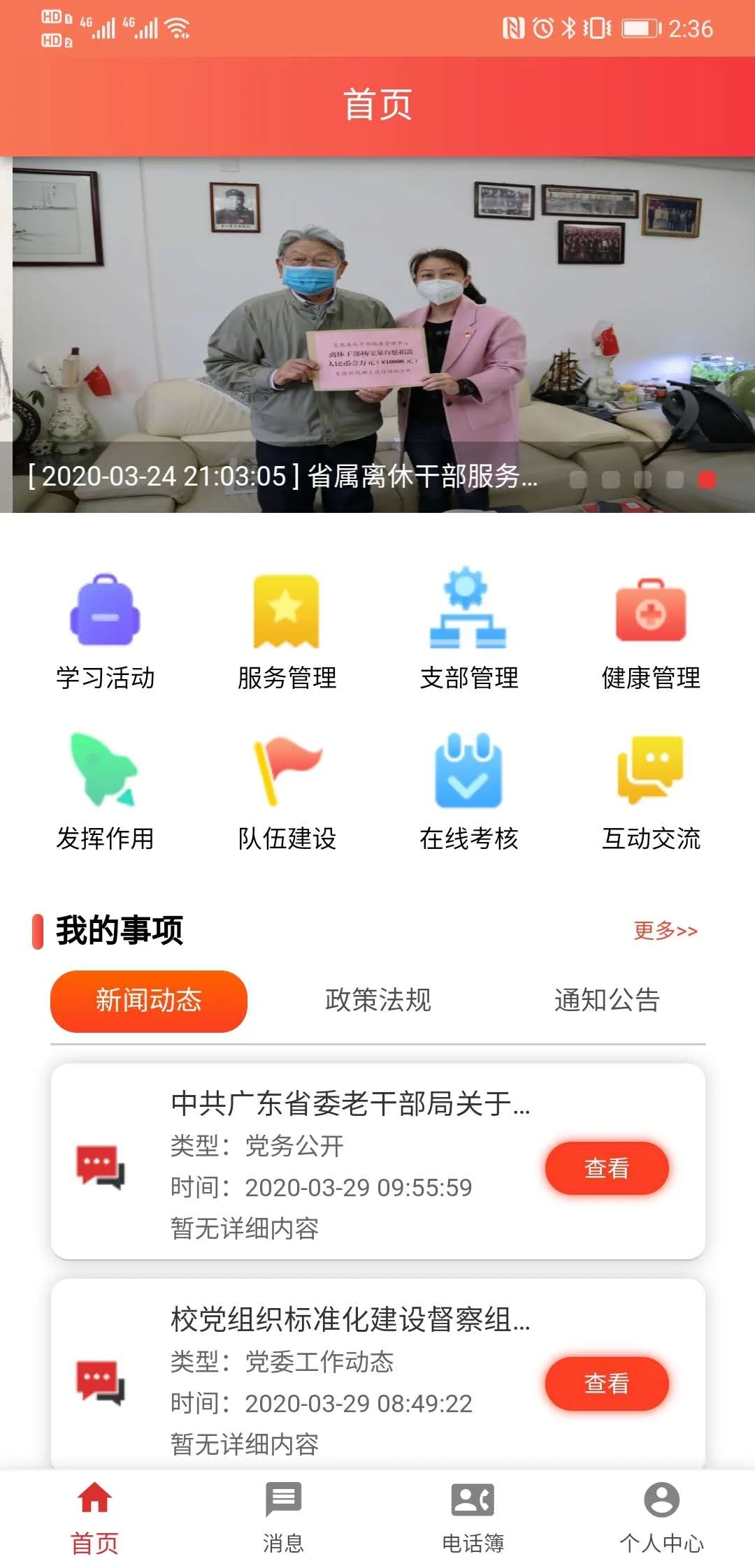The width and height of the screenshot is (755, 1568).
Task: Tap 查看 on the 校党组织标准化建设 item
Action: click(607, 1383)
